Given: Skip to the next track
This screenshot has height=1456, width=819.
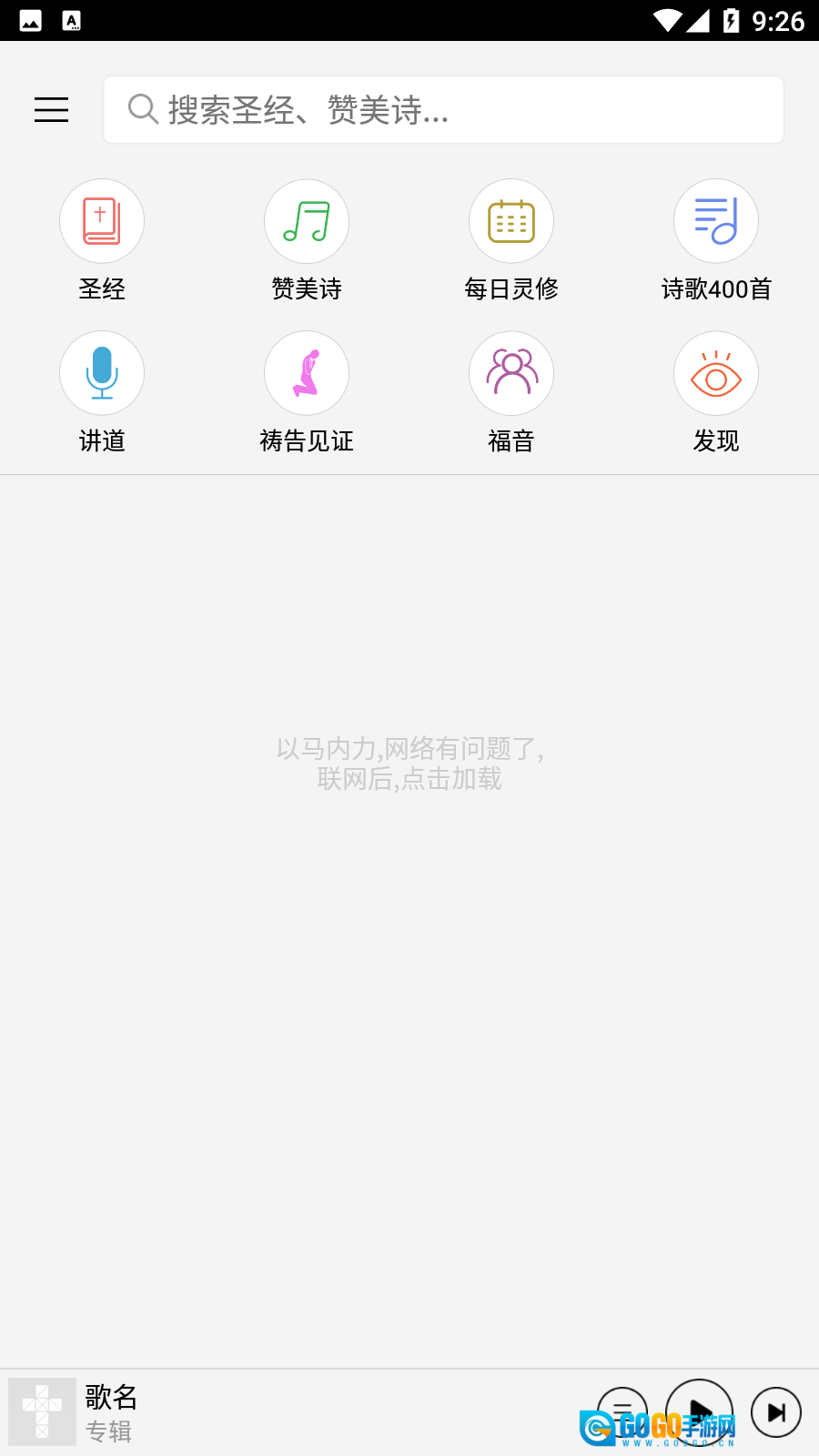Looking at the screenshot, I should point(776,1412).
